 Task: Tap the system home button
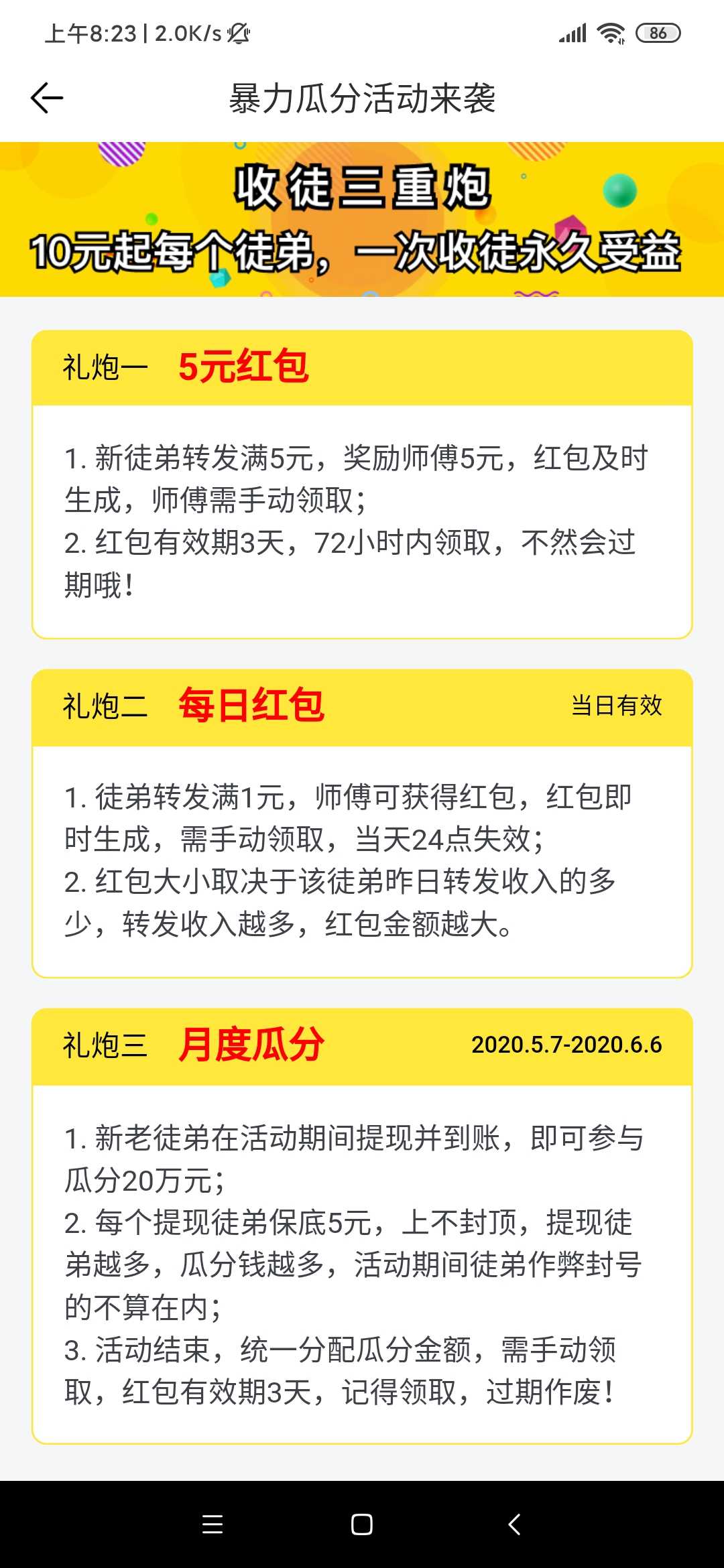[x=362, y=1524]
